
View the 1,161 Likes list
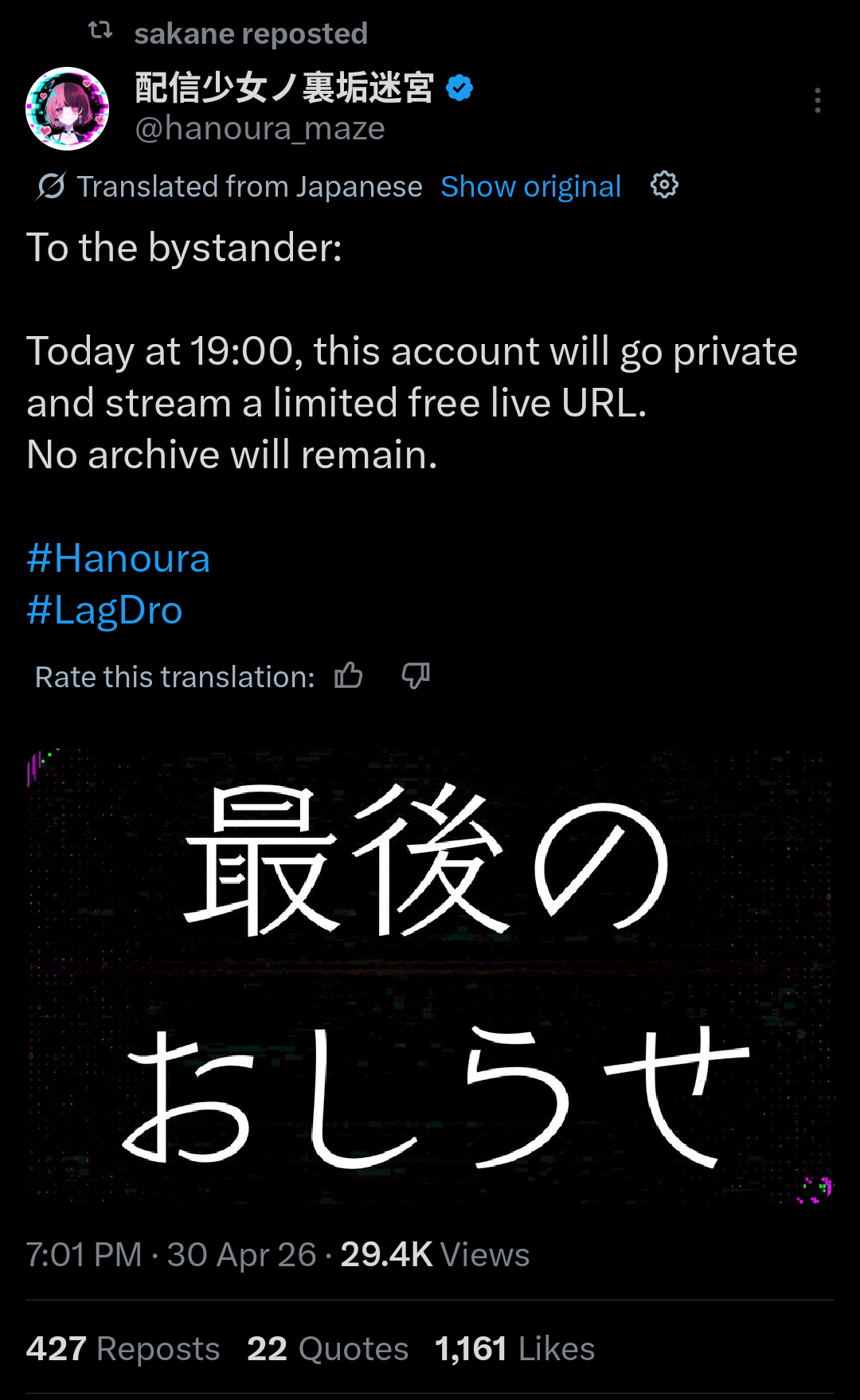(x=514, y=1349)
